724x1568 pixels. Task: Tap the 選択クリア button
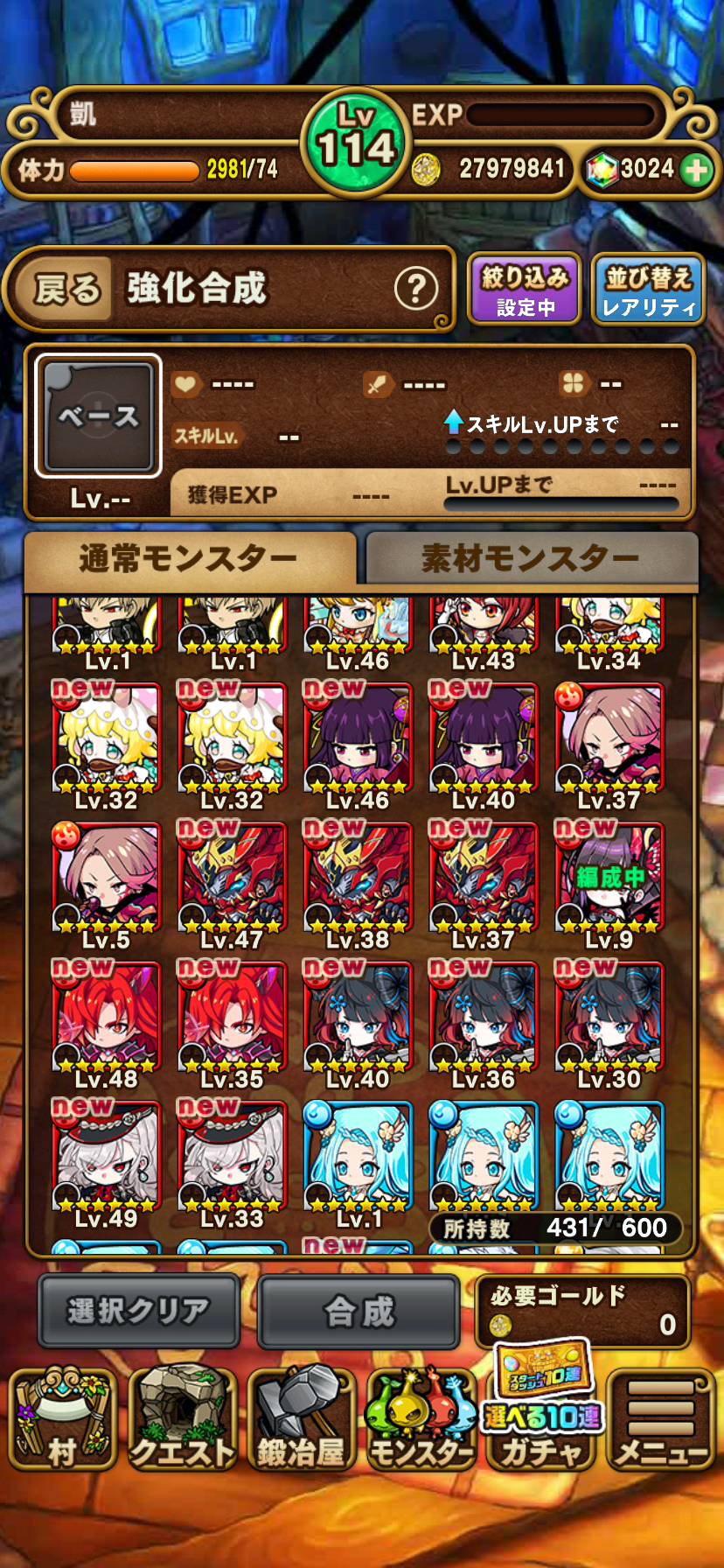[138, 1311]
